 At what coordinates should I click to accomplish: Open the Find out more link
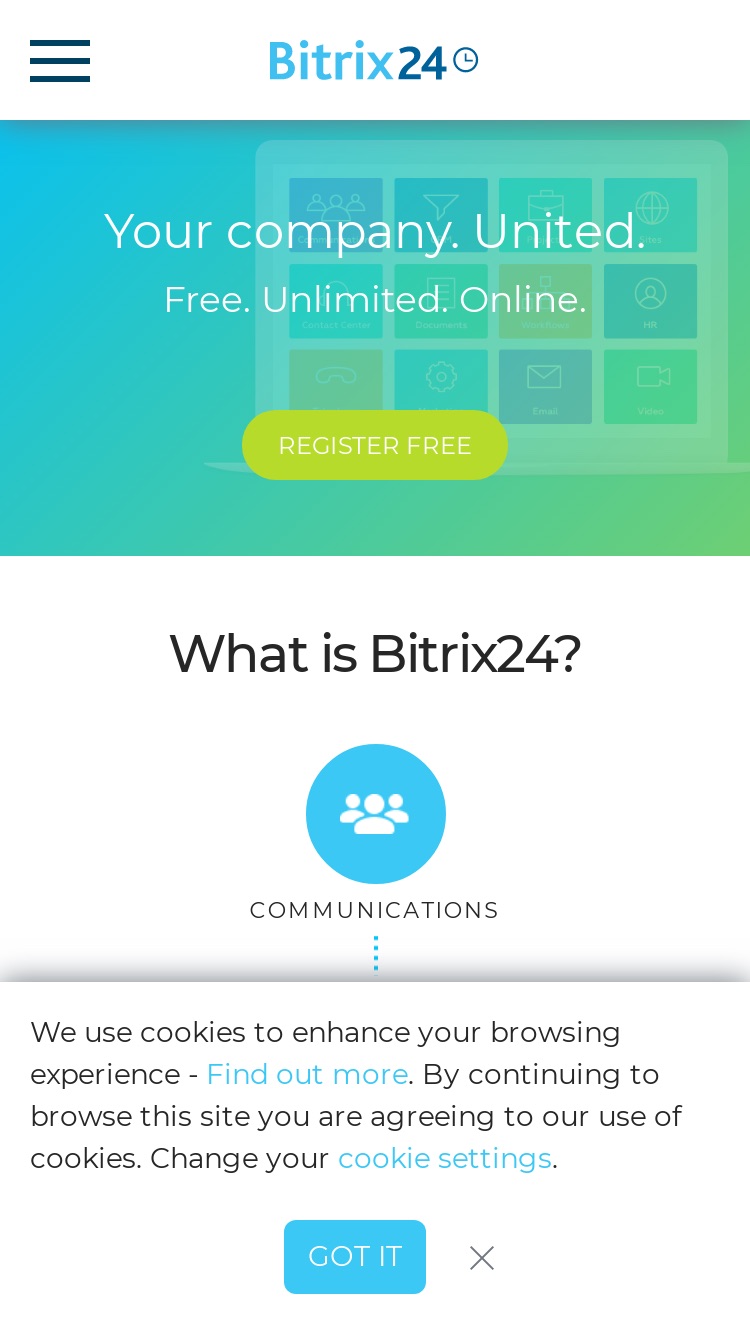click(x=307, y=1074)
